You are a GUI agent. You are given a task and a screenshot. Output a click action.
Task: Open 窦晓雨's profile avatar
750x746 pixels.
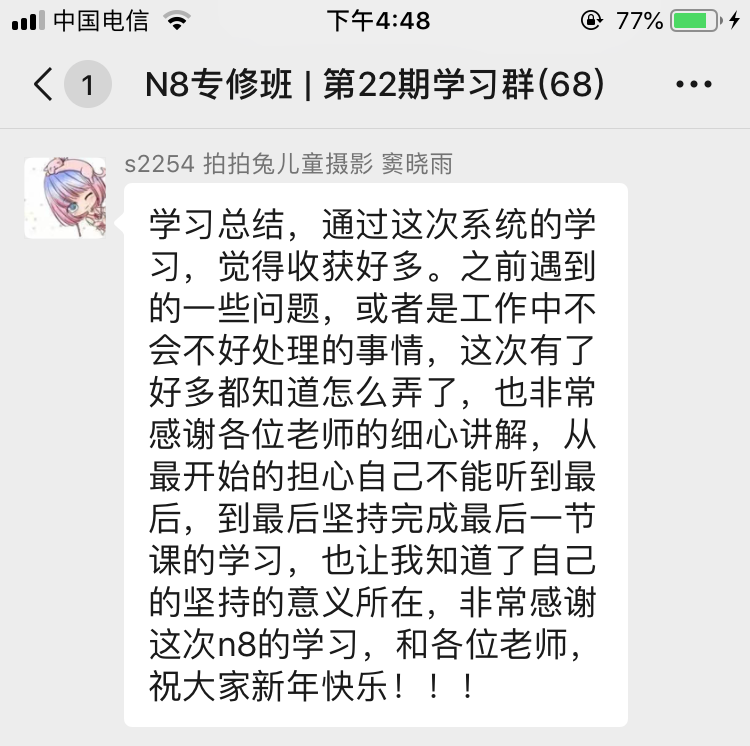[65, 198]
